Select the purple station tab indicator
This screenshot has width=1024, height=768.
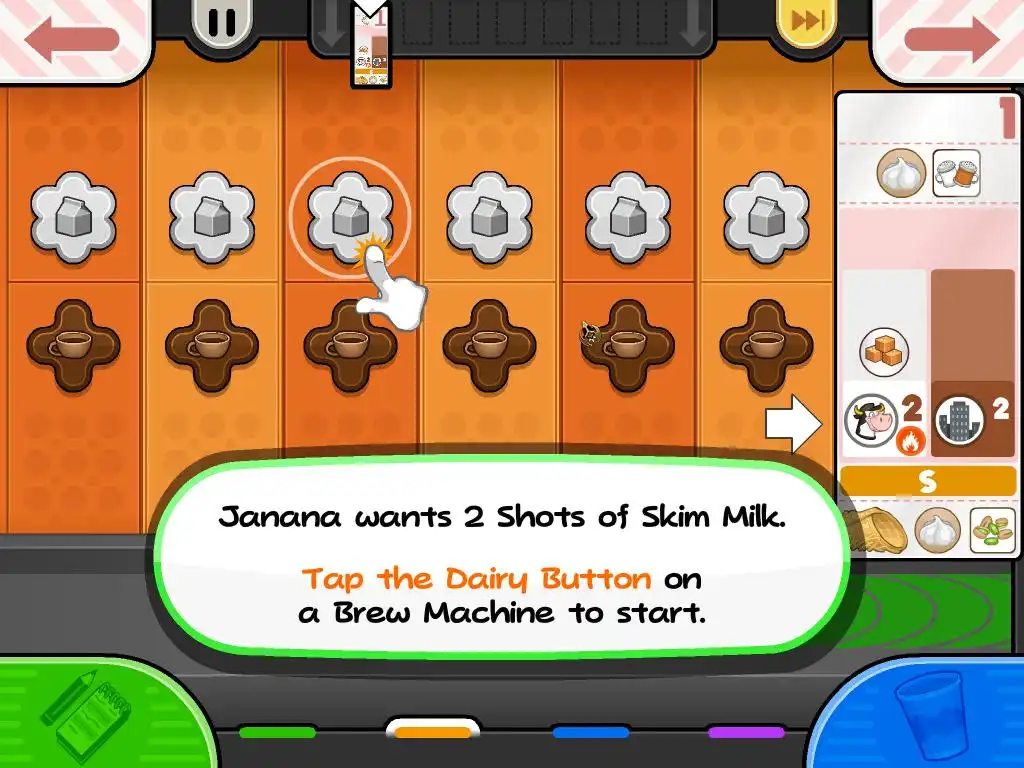click(746, 733)
